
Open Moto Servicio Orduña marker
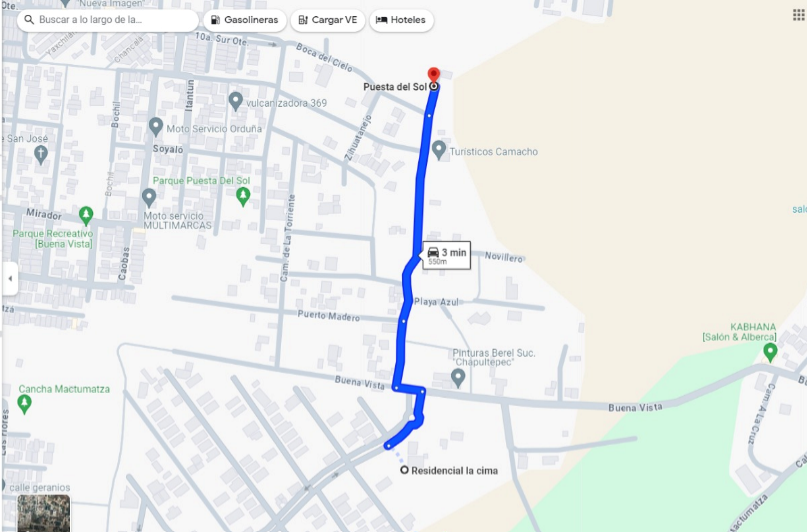point(155,127)
